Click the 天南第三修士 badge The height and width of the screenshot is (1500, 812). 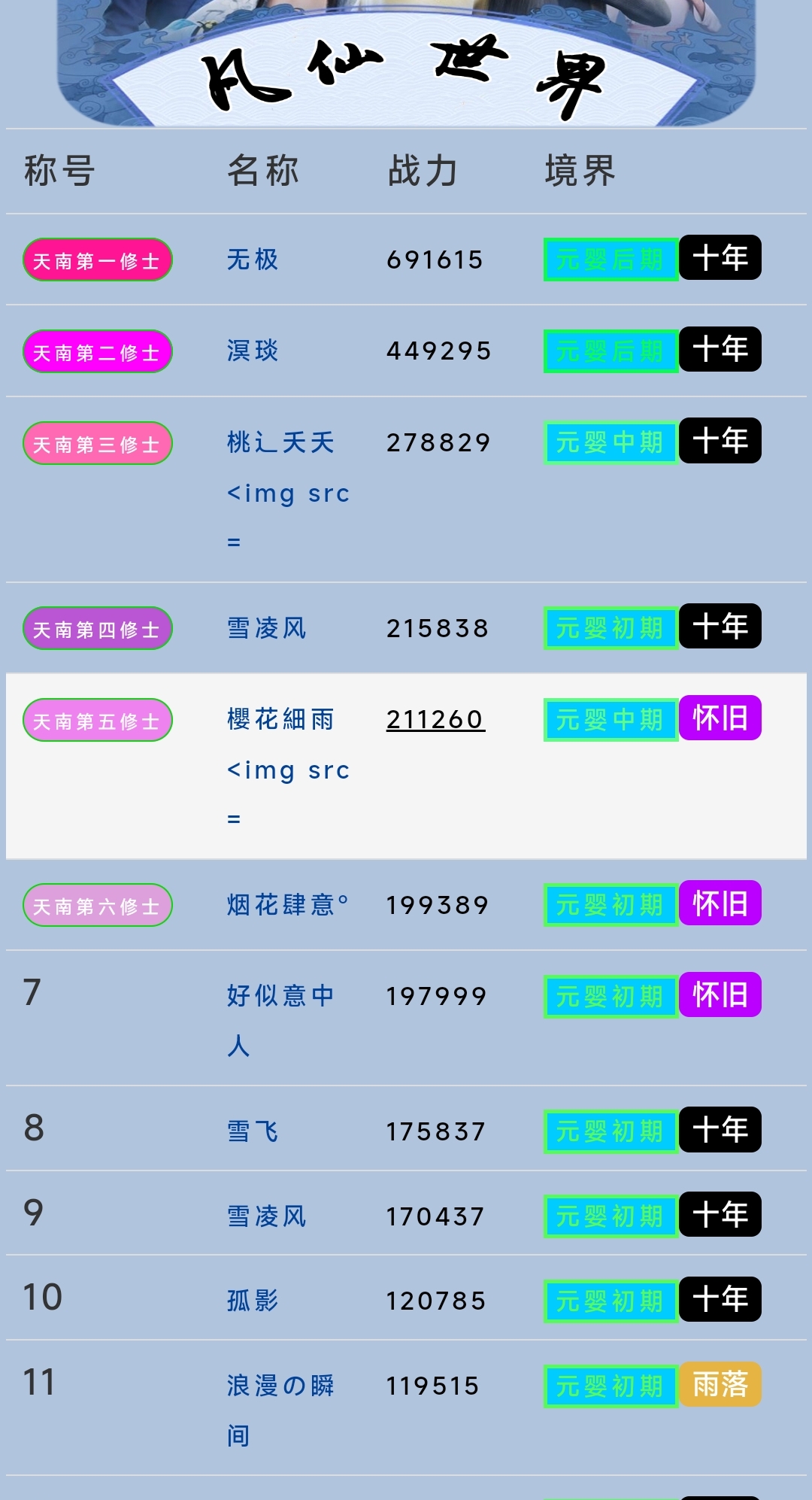tap(97, 442)
